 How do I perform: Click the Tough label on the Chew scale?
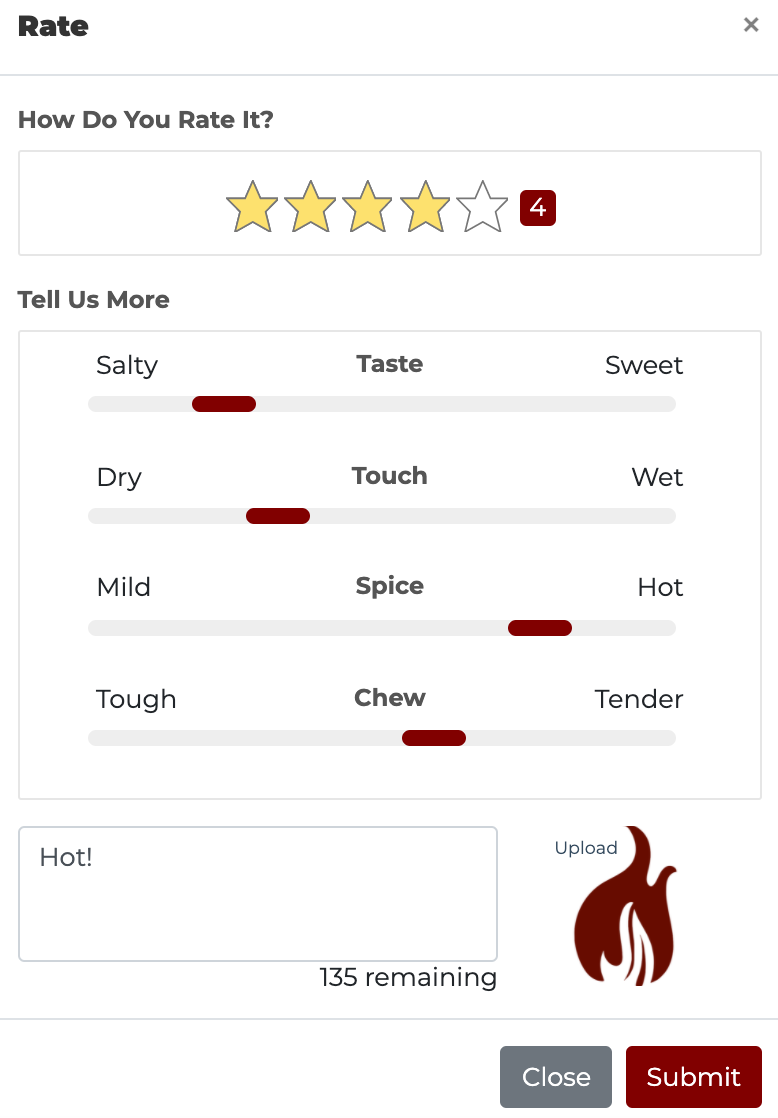(x=136, y=699)
